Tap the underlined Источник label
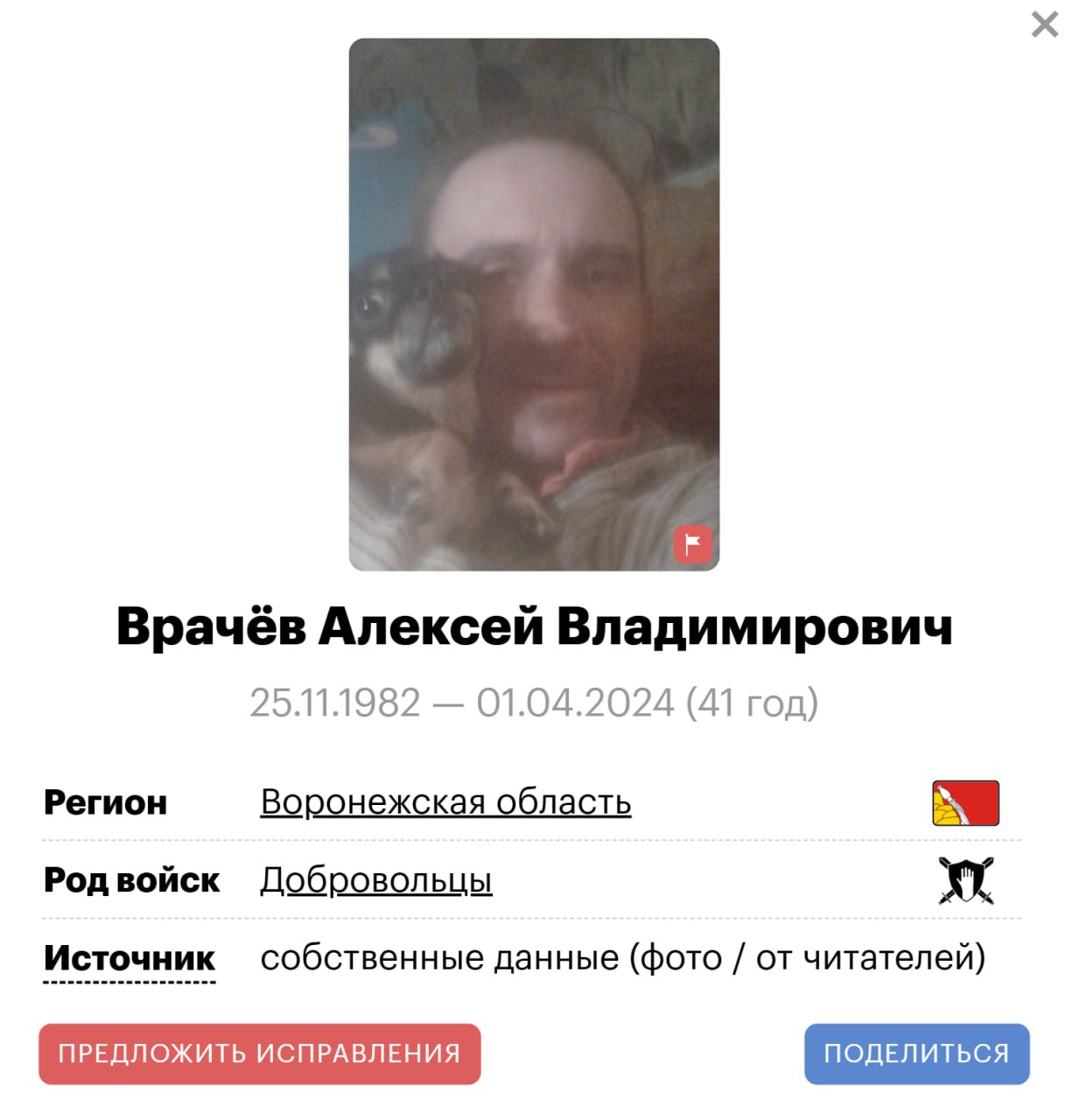1073x1120 pixels. point(130,958)
